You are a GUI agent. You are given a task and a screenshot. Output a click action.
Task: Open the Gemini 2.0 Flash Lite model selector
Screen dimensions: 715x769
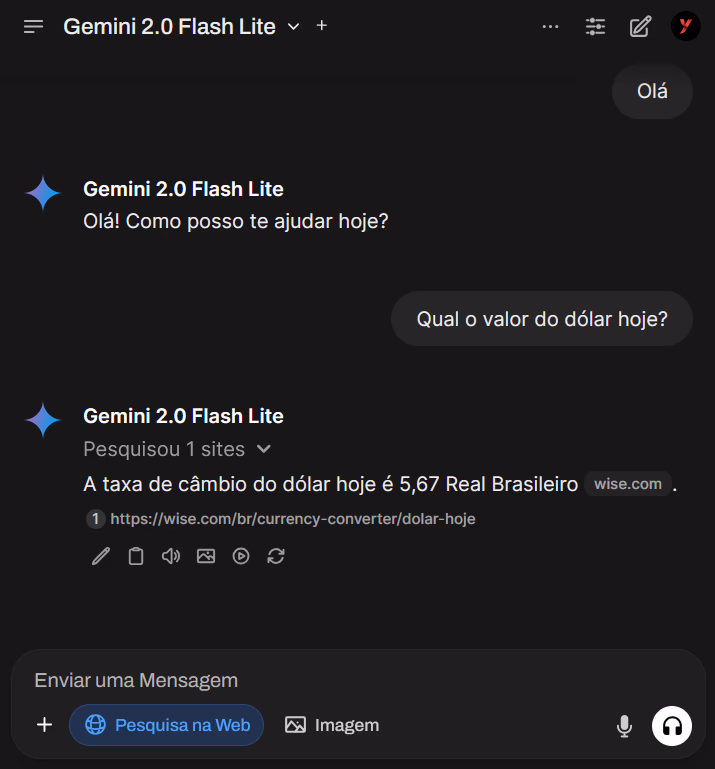pos(180,27)
